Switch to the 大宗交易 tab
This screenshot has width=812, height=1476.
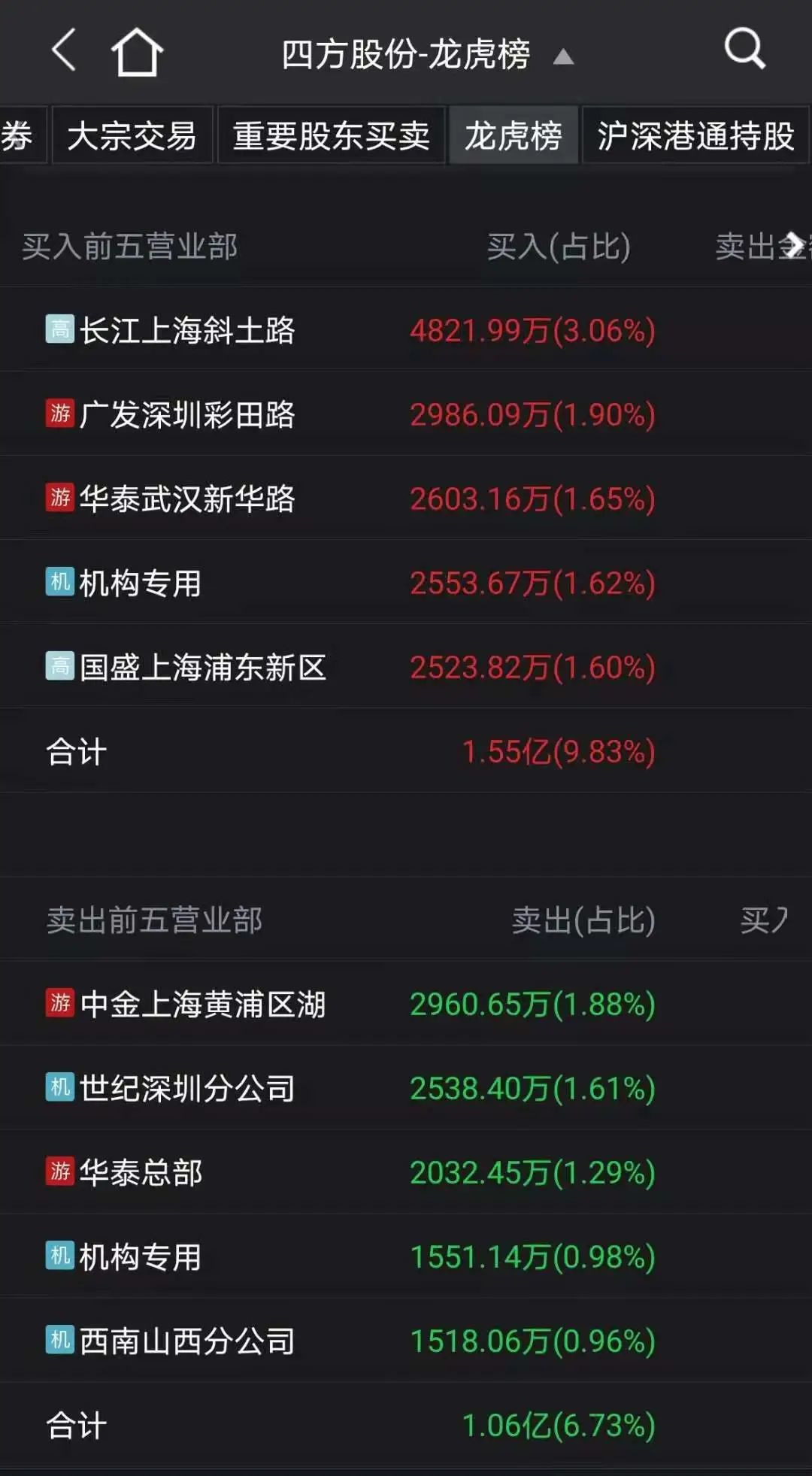(x=132, y=136)
